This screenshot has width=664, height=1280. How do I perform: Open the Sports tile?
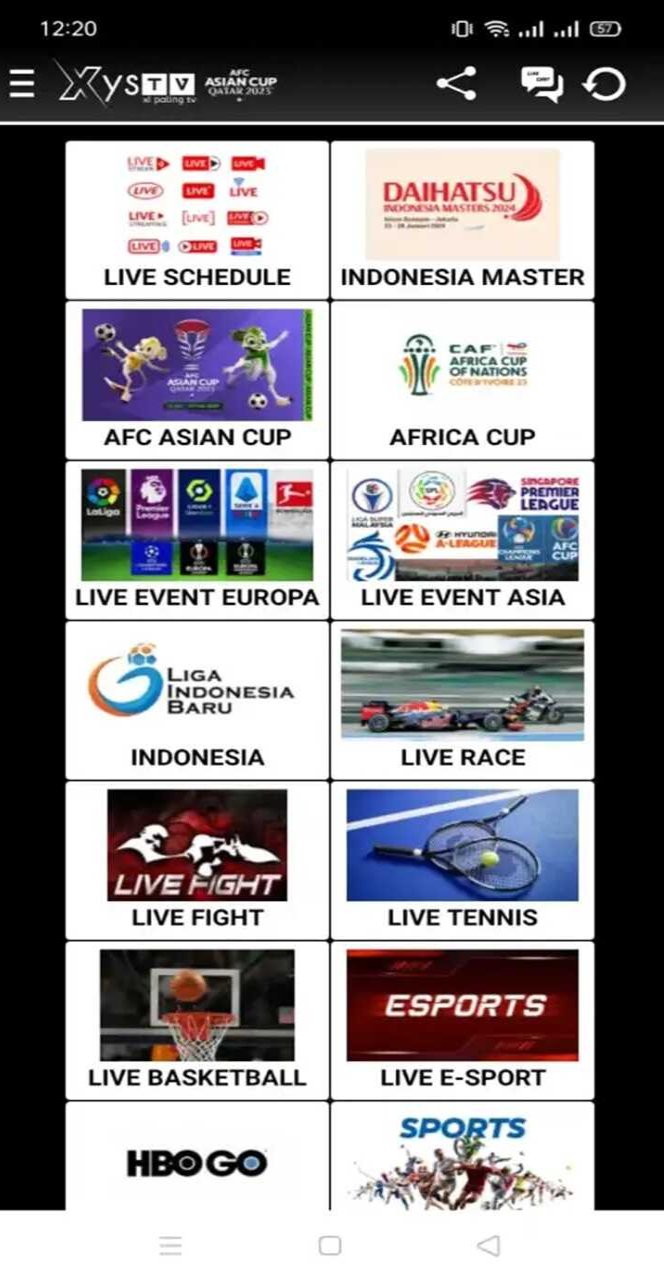(462, 1160)
